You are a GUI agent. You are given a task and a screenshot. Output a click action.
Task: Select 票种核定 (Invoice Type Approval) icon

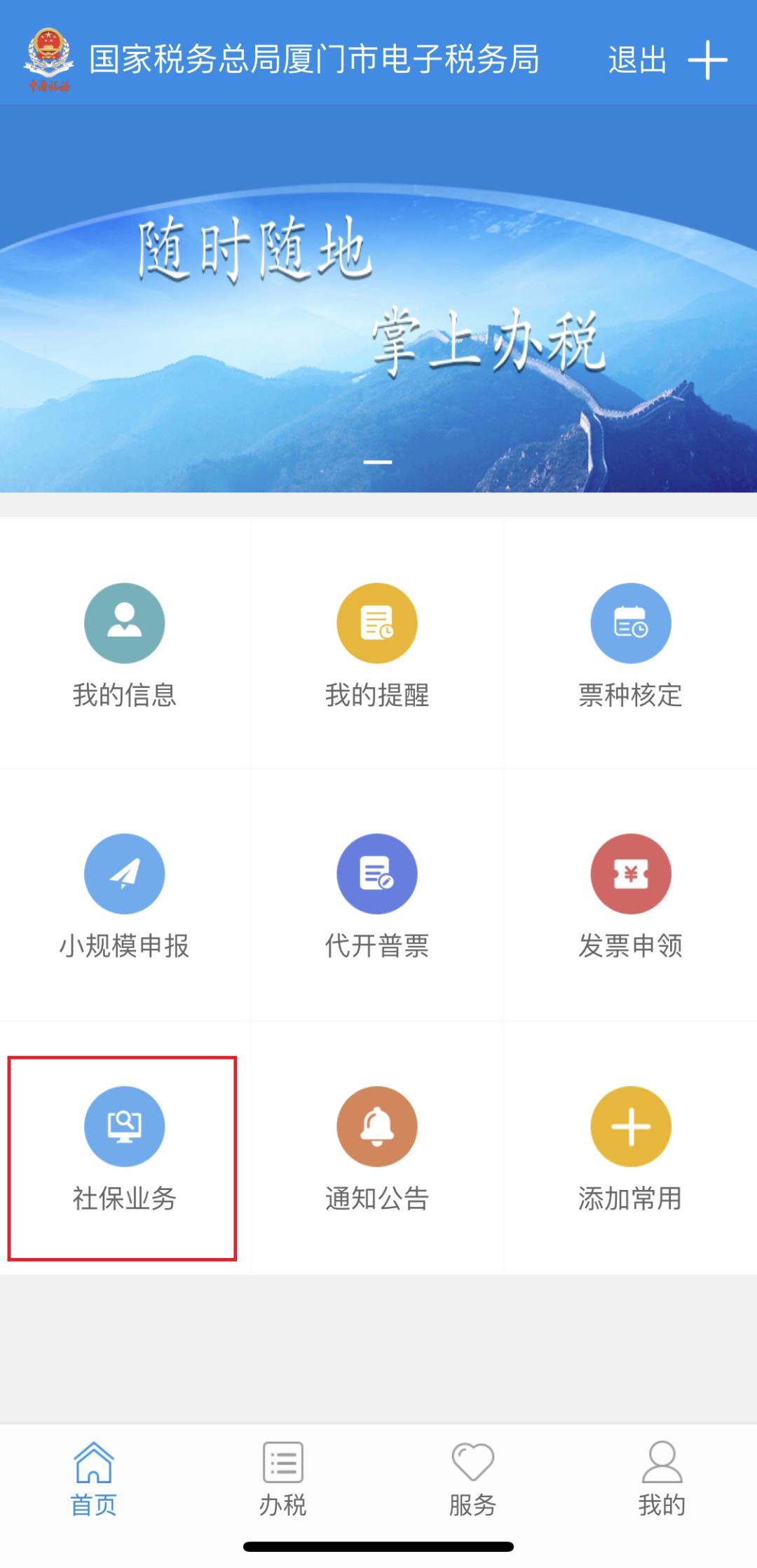pos(629,623)
